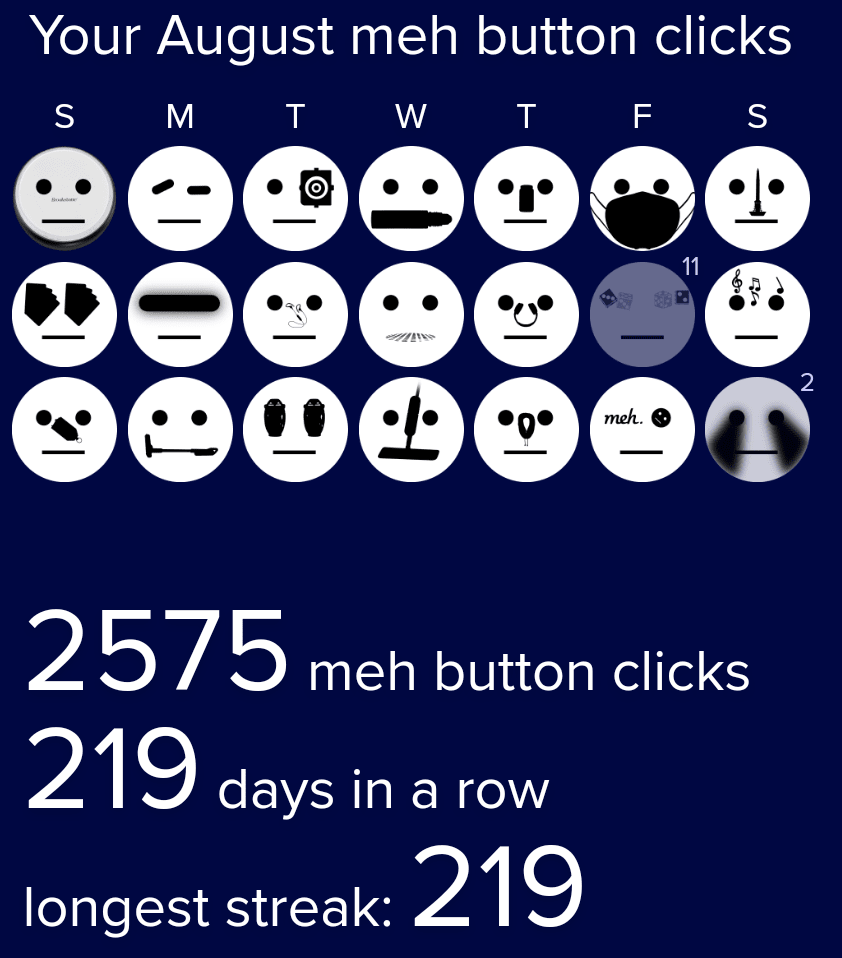Tap the blurry-eyed face with 2 badge
The width and height of the screenshot is (842, 958).
[757, 430]
